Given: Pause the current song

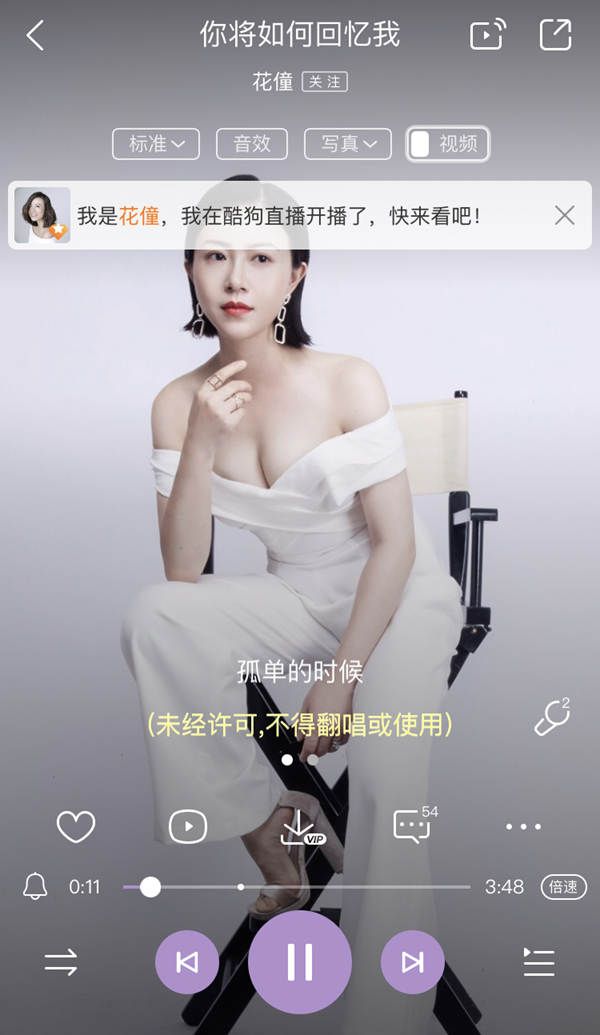Looking at the screenshot, I should coord(300,962).
